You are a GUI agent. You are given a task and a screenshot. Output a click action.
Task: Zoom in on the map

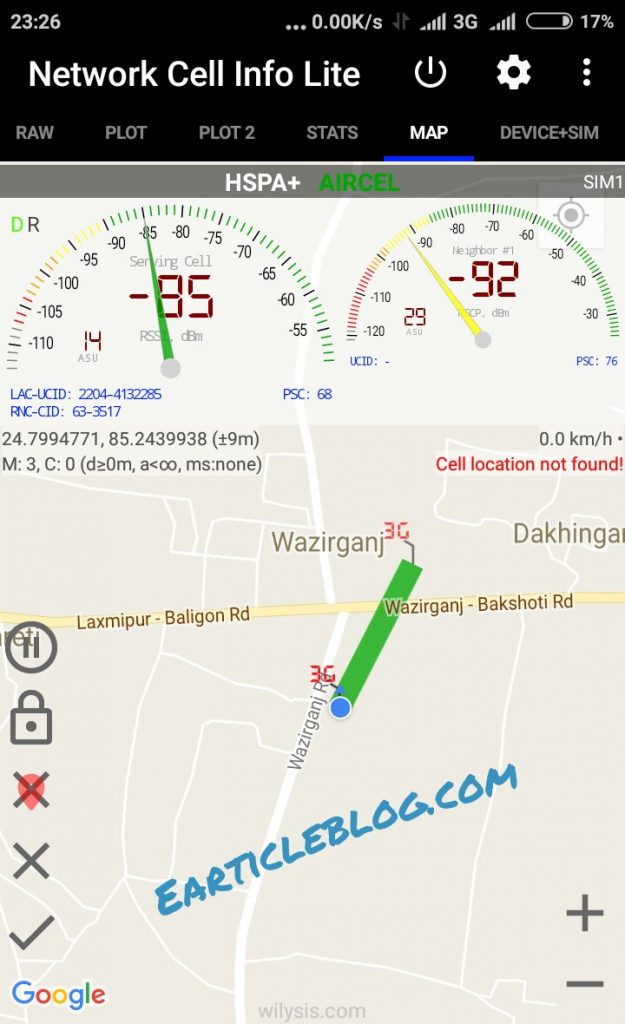[x=584, y=913]
